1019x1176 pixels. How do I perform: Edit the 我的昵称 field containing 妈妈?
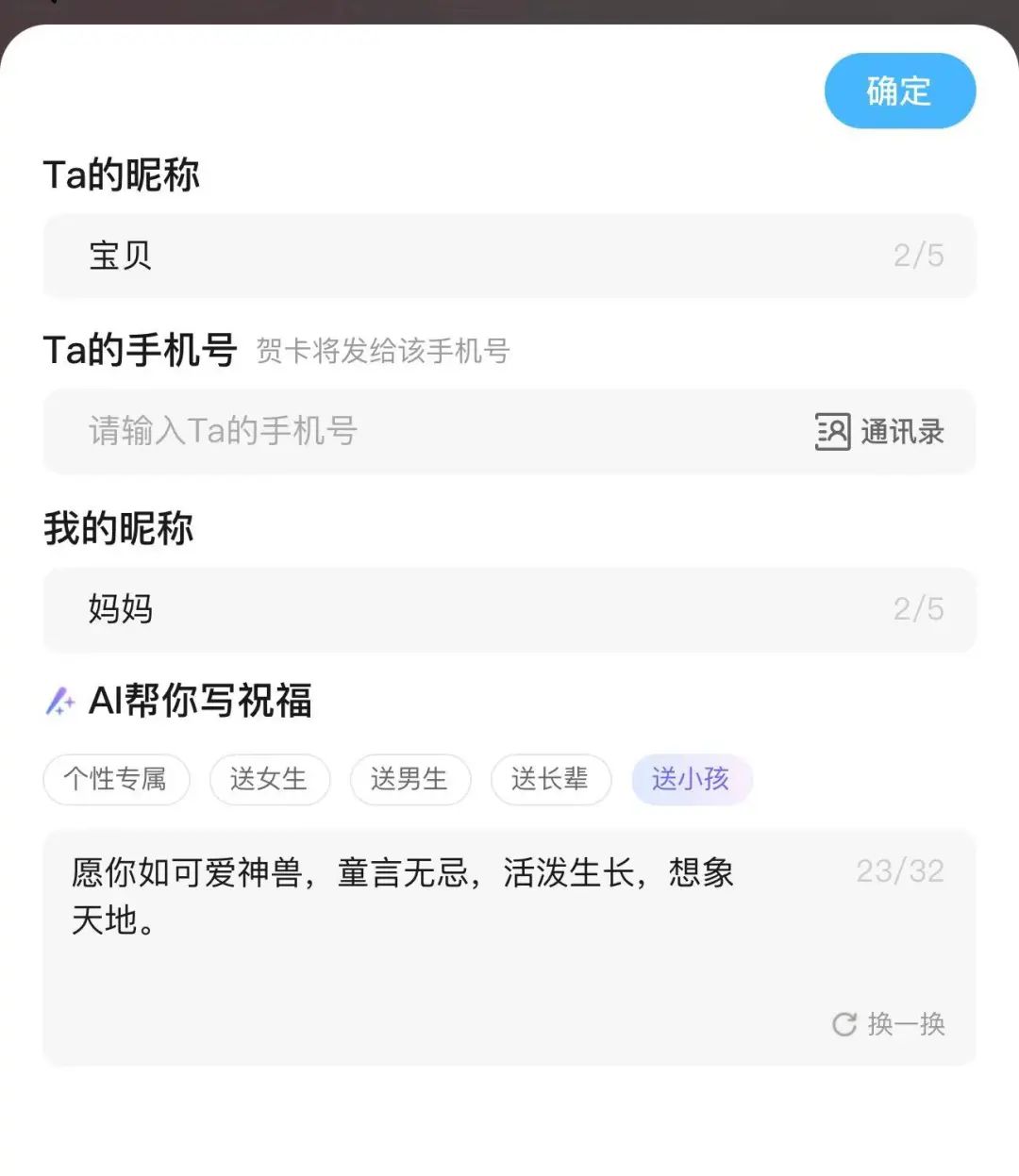click(472, 609)
